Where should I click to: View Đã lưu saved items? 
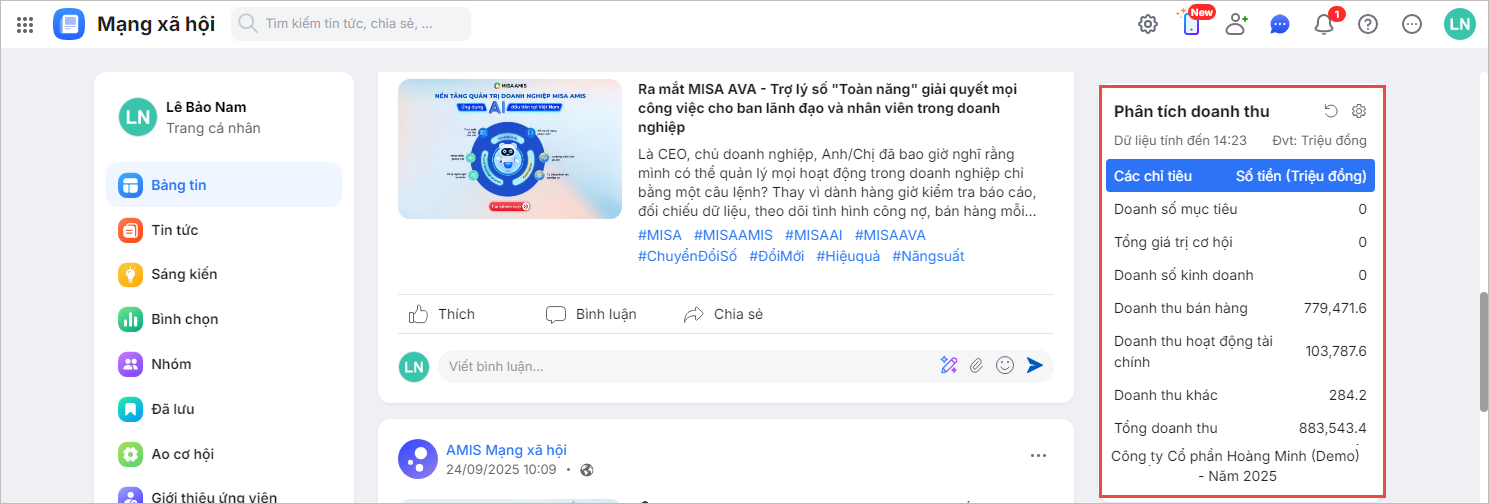tap(172, 409)
